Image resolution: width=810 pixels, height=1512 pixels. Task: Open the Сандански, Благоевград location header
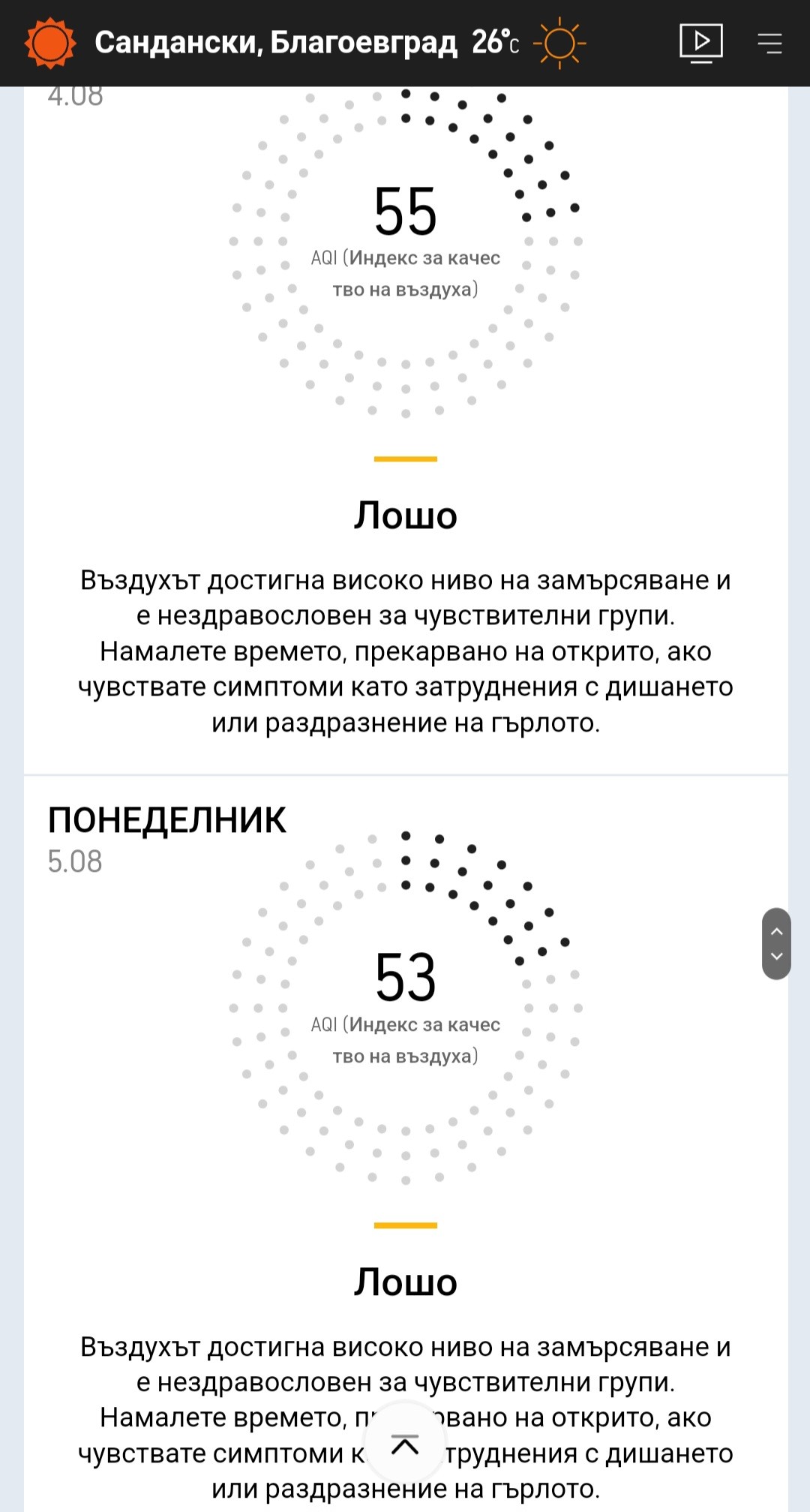pos(275,43)
